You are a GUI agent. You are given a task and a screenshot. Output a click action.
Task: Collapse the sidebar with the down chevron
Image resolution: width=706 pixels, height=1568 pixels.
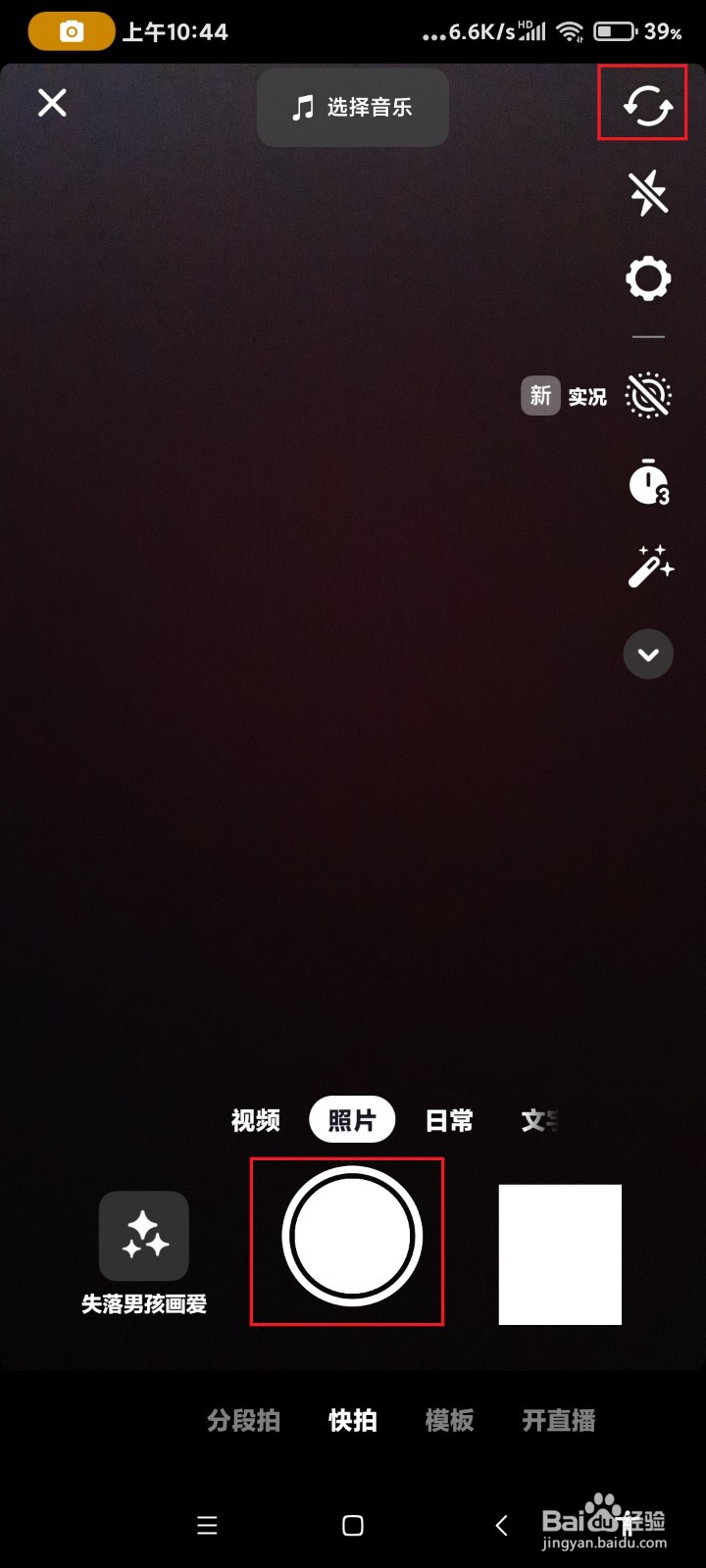click(647, 654)
